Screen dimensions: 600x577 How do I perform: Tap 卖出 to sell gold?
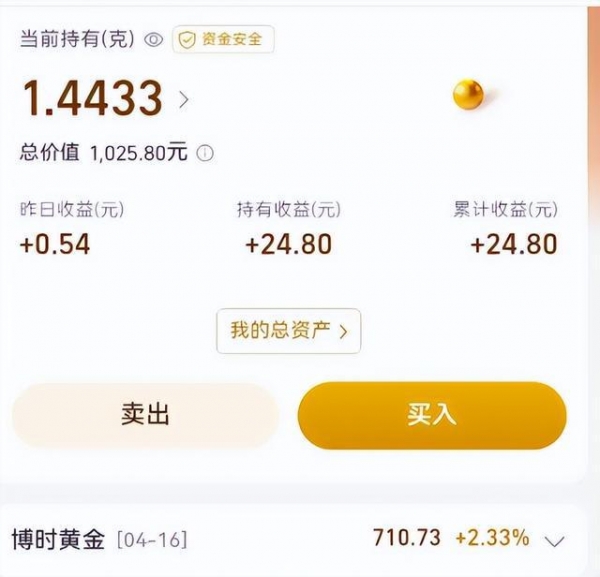click(x=145, y=415)
